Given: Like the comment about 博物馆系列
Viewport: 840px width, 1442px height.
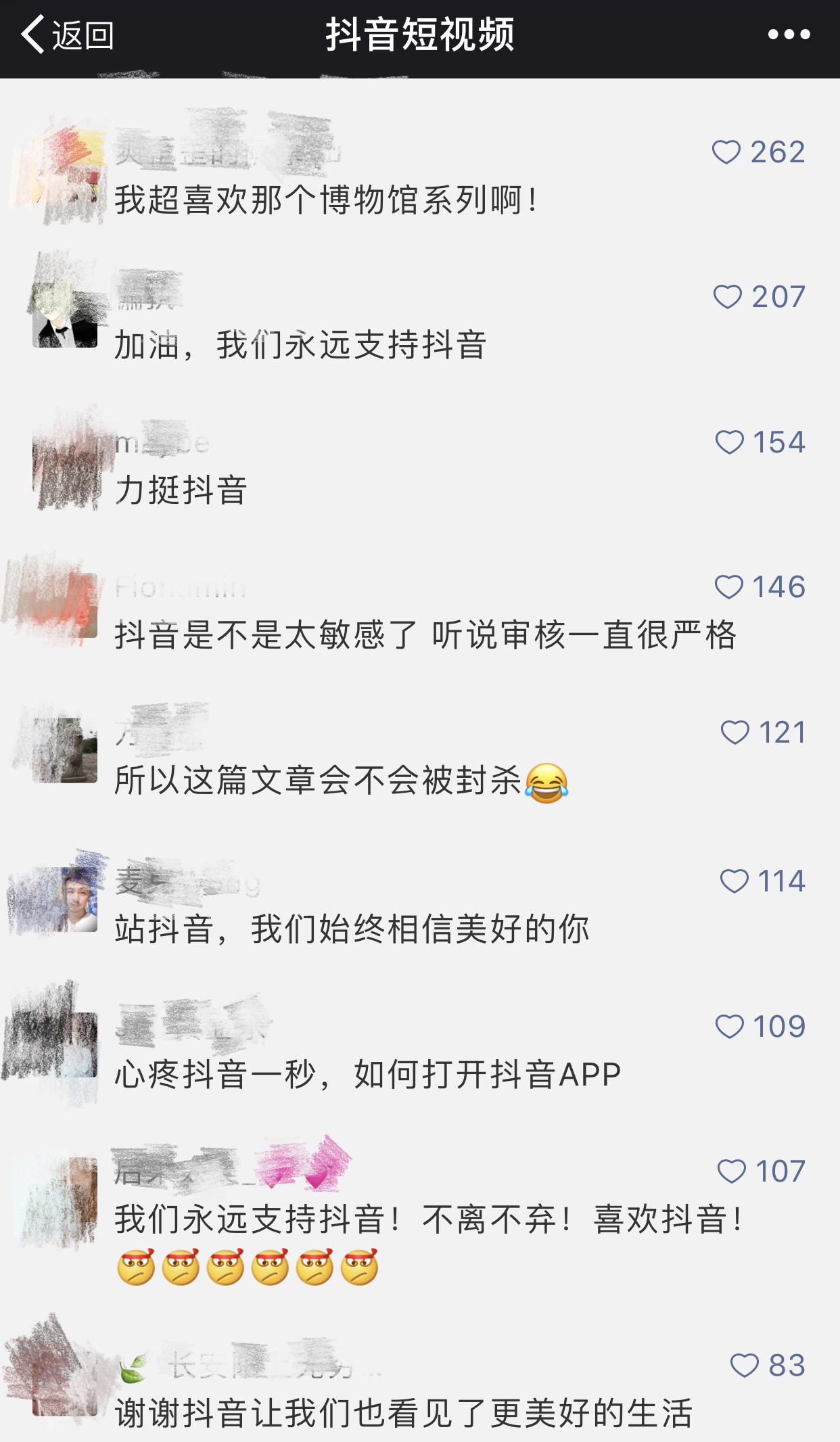Looking at the screenshot, I should pyautogui.click(x=727, y=152).
